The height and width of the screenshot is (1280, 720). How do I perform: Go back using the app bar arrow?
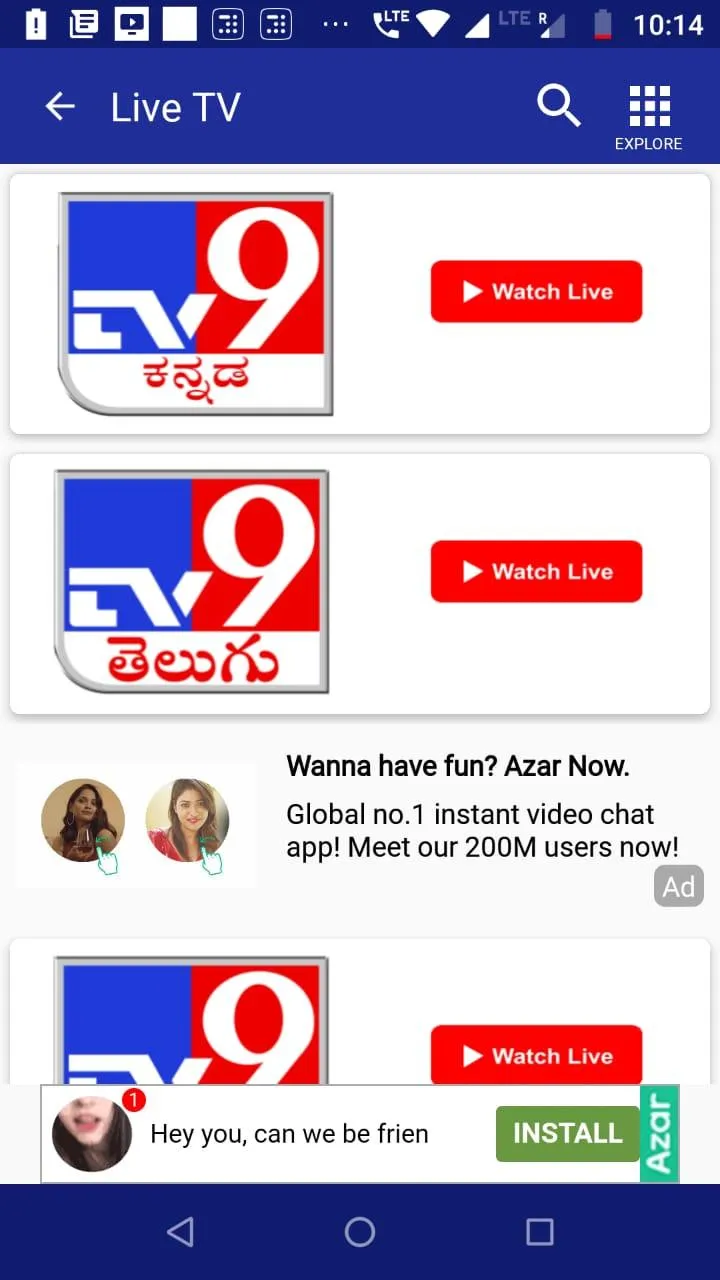click(60, 107)
